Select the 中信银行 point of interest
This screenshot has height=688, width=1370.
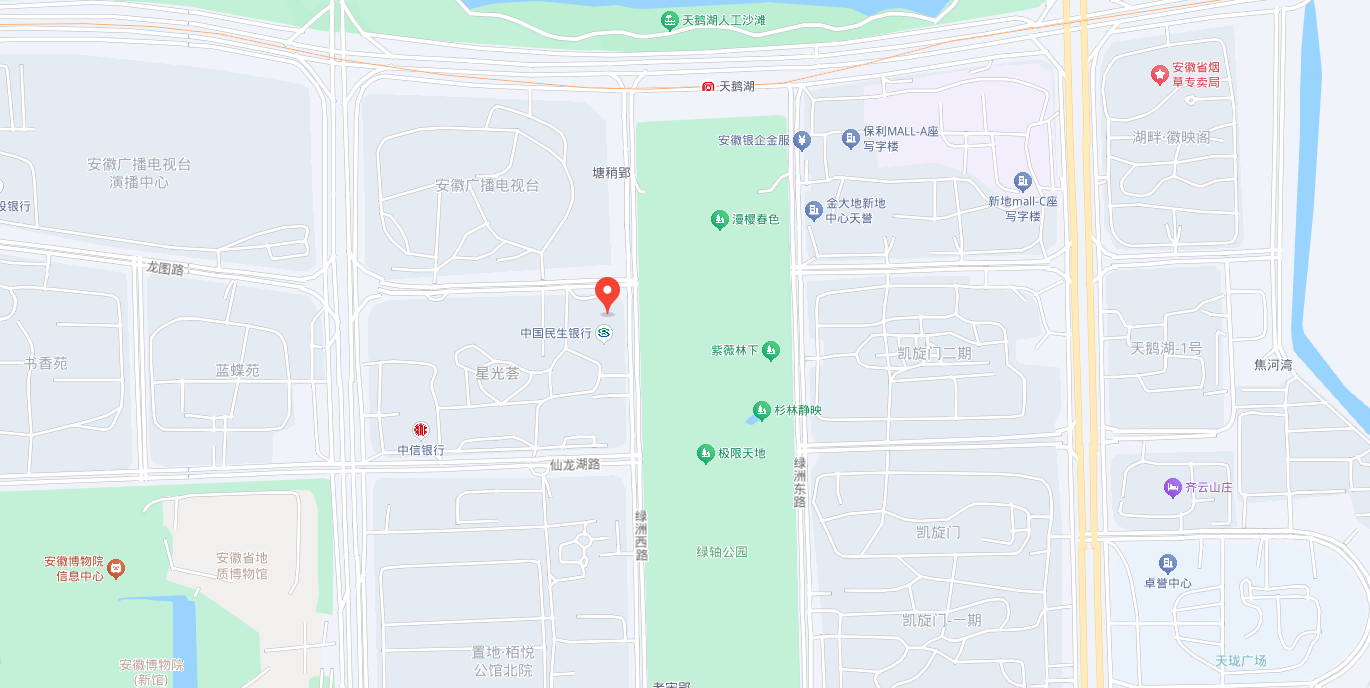(421, 430)
